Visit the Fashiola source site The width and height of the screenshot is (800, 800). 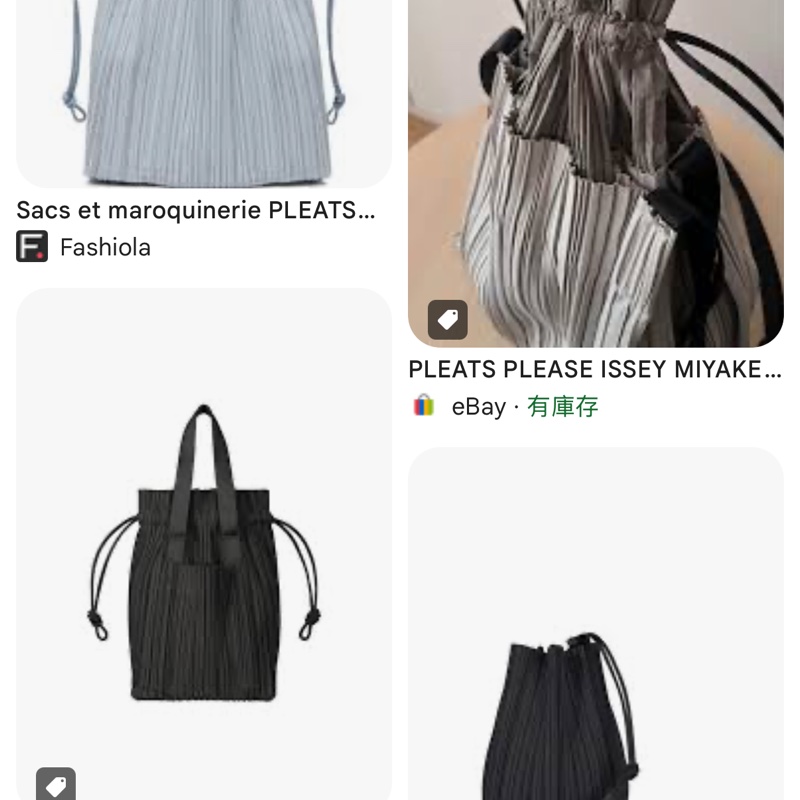[104, 247]
